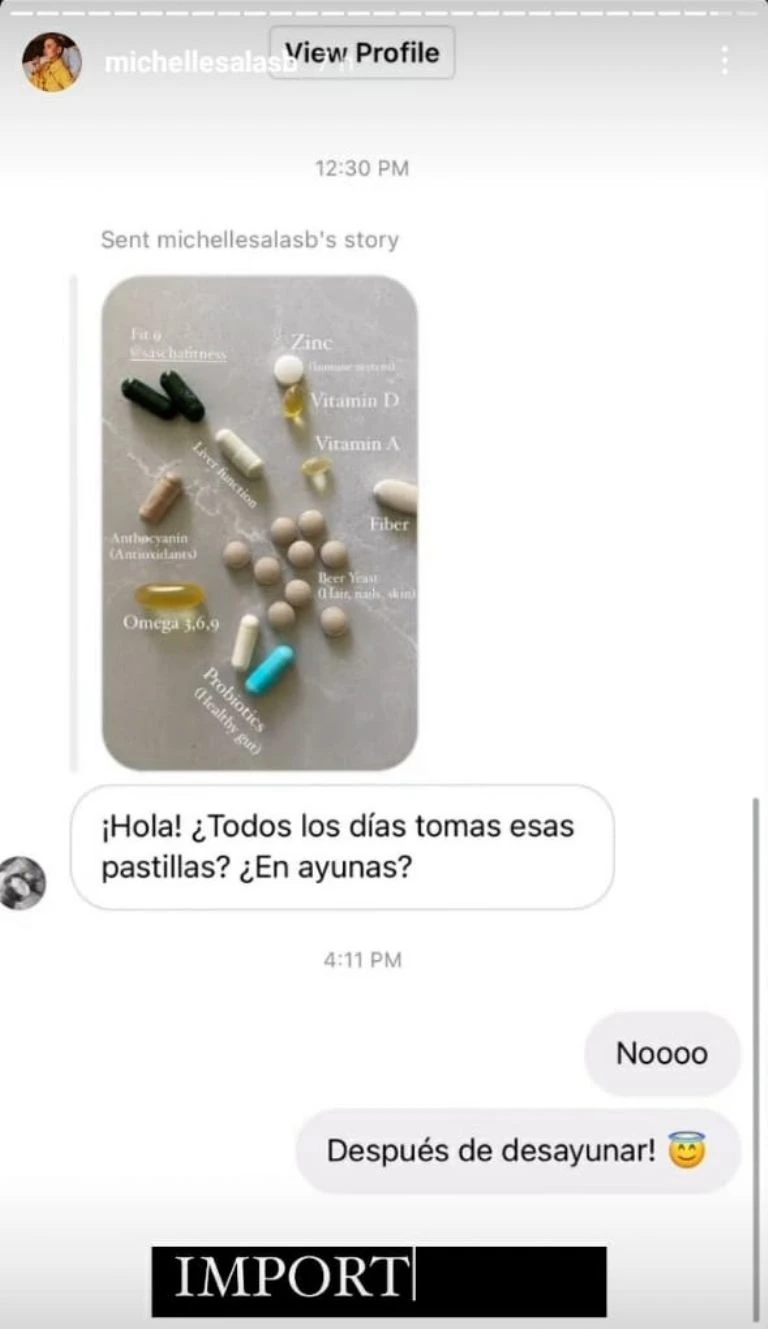Screen dimensions: 768x1329
Task: Tap the michellesalasb username
Action: (185, 63)
